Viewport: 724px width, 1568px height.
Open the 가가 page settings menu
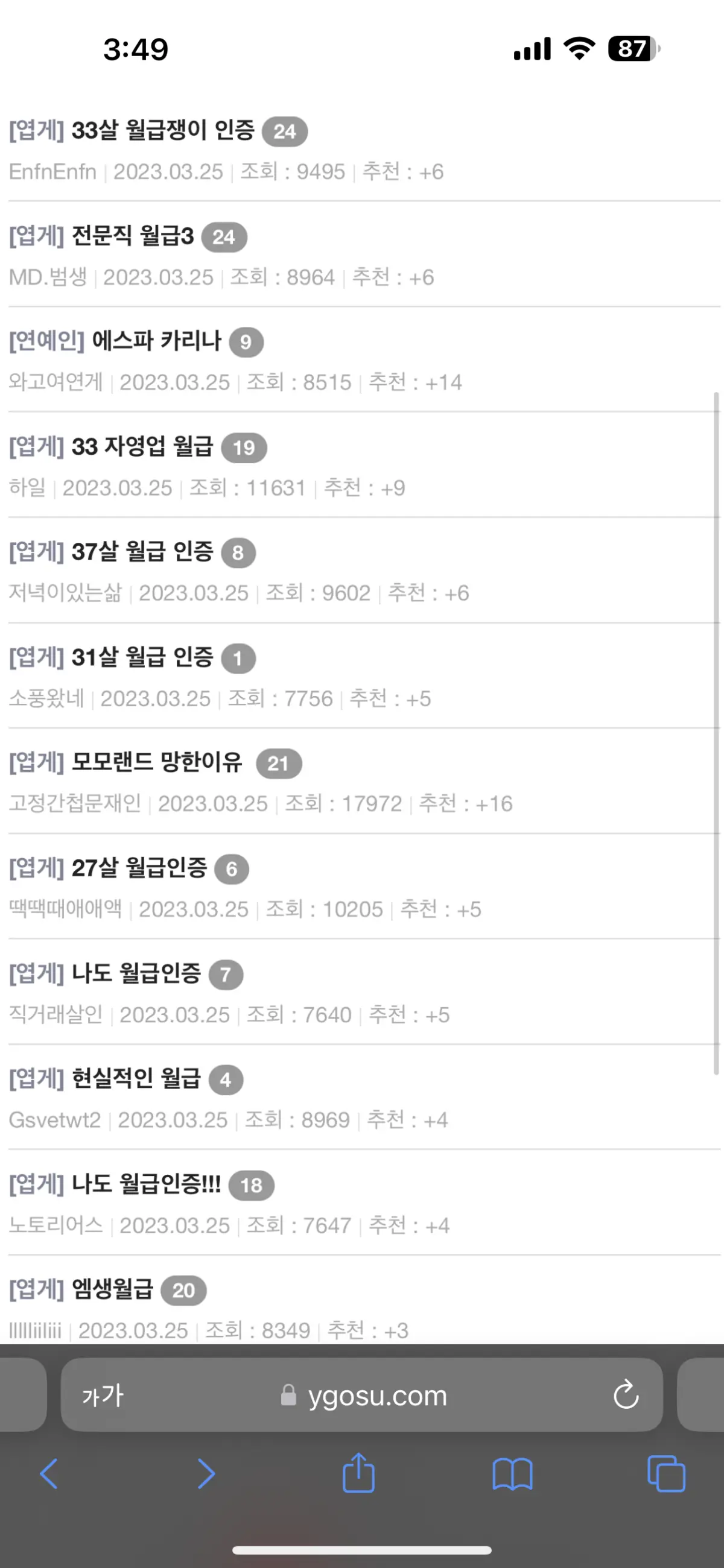pyautogui.click(x=103, y=1396)
